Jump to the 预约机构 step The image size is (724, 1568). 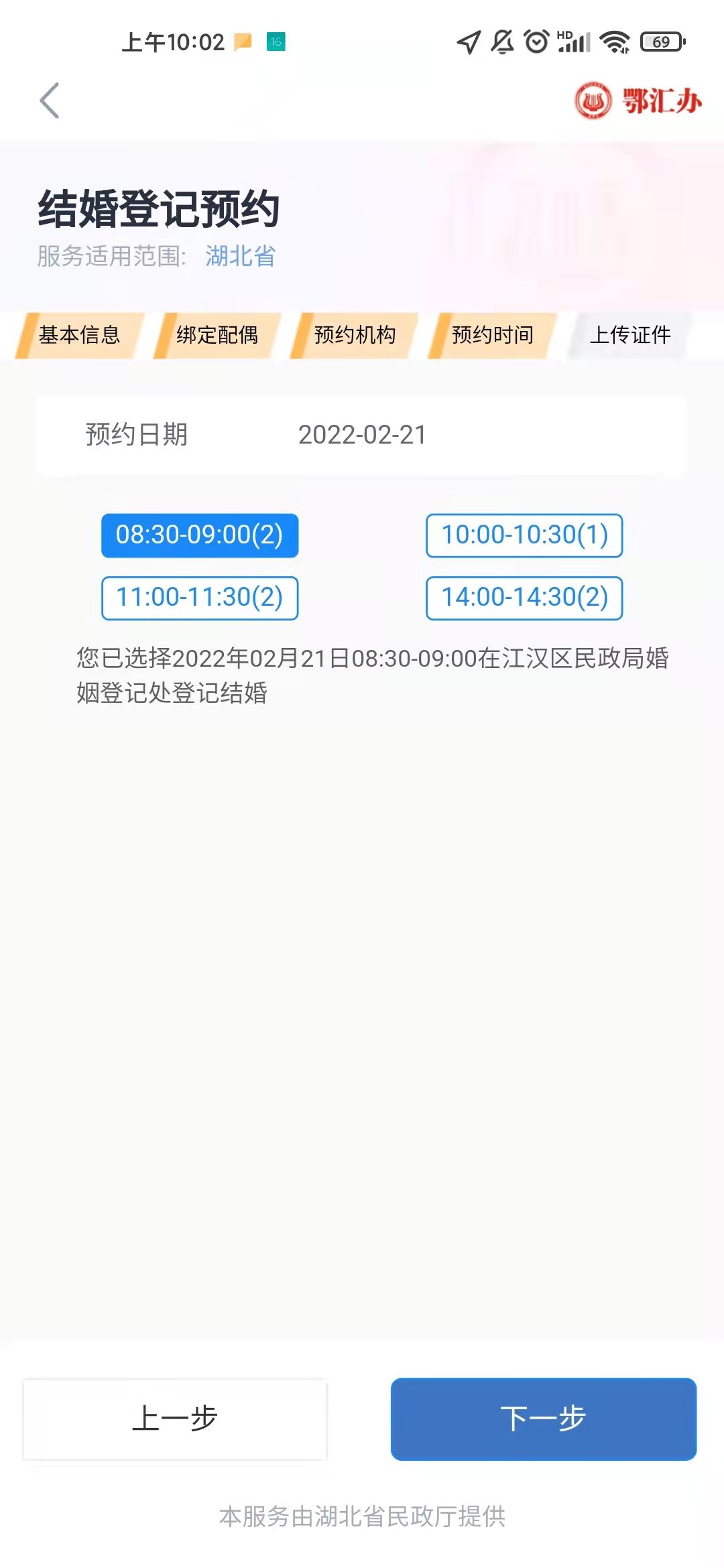(x=355, y=335)
